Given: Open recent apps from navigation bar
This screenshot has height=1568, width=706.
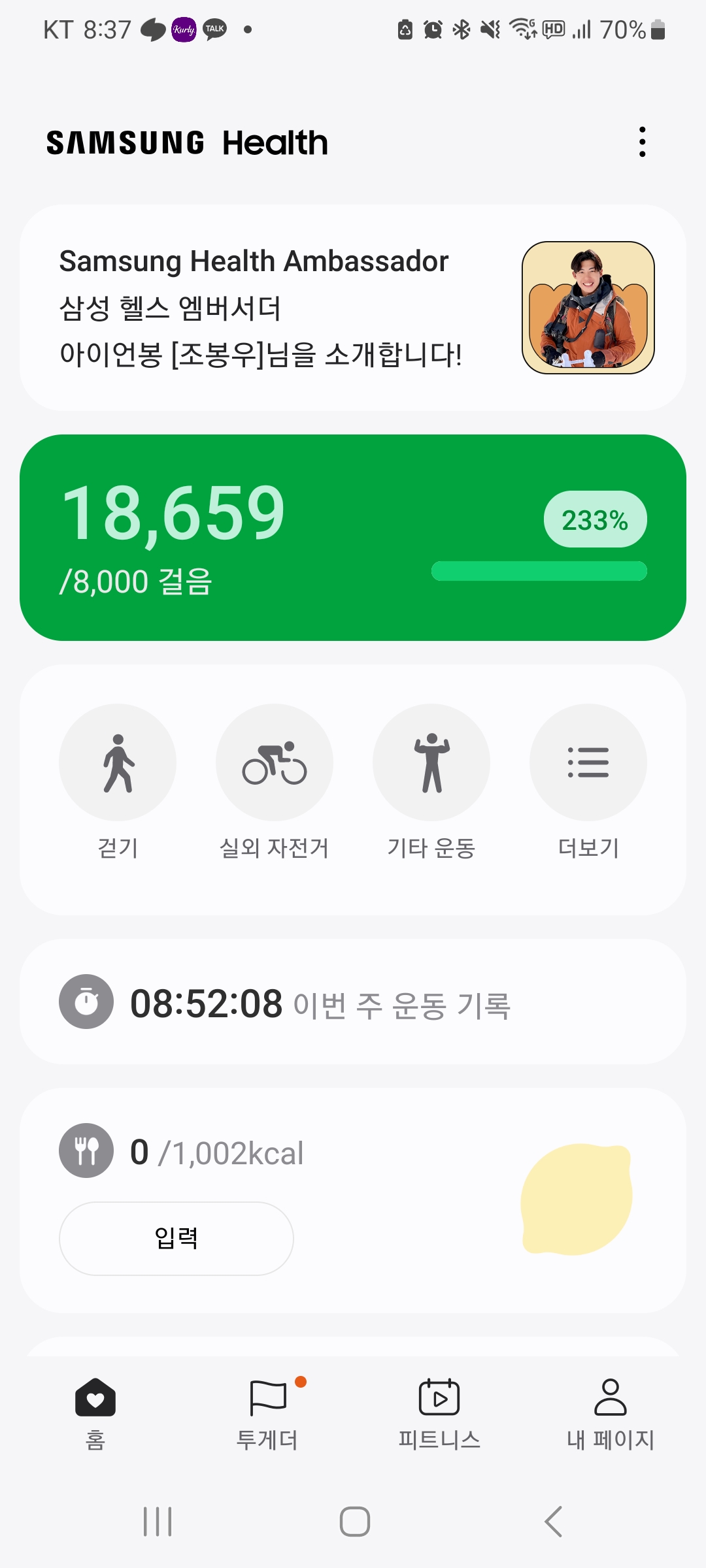Looking at the screenshot, I should click(x=158, y=1522).
